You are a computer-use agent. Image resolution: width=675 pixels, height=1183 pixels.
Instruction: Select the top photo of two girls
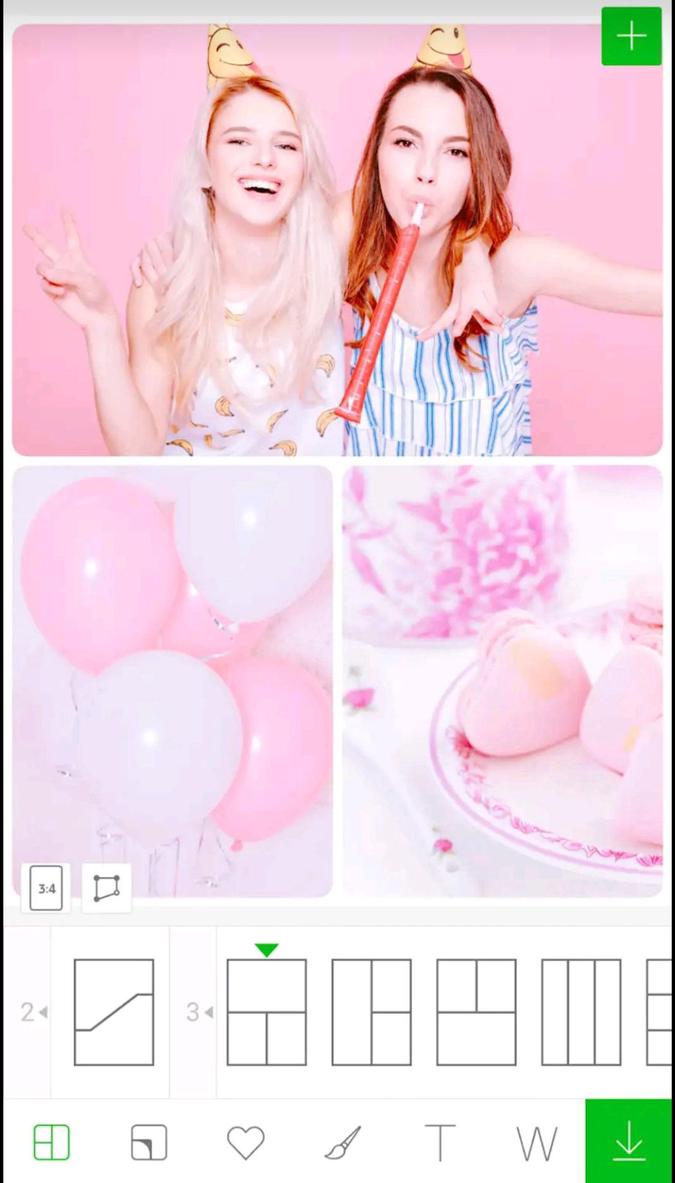coord(337,240)
